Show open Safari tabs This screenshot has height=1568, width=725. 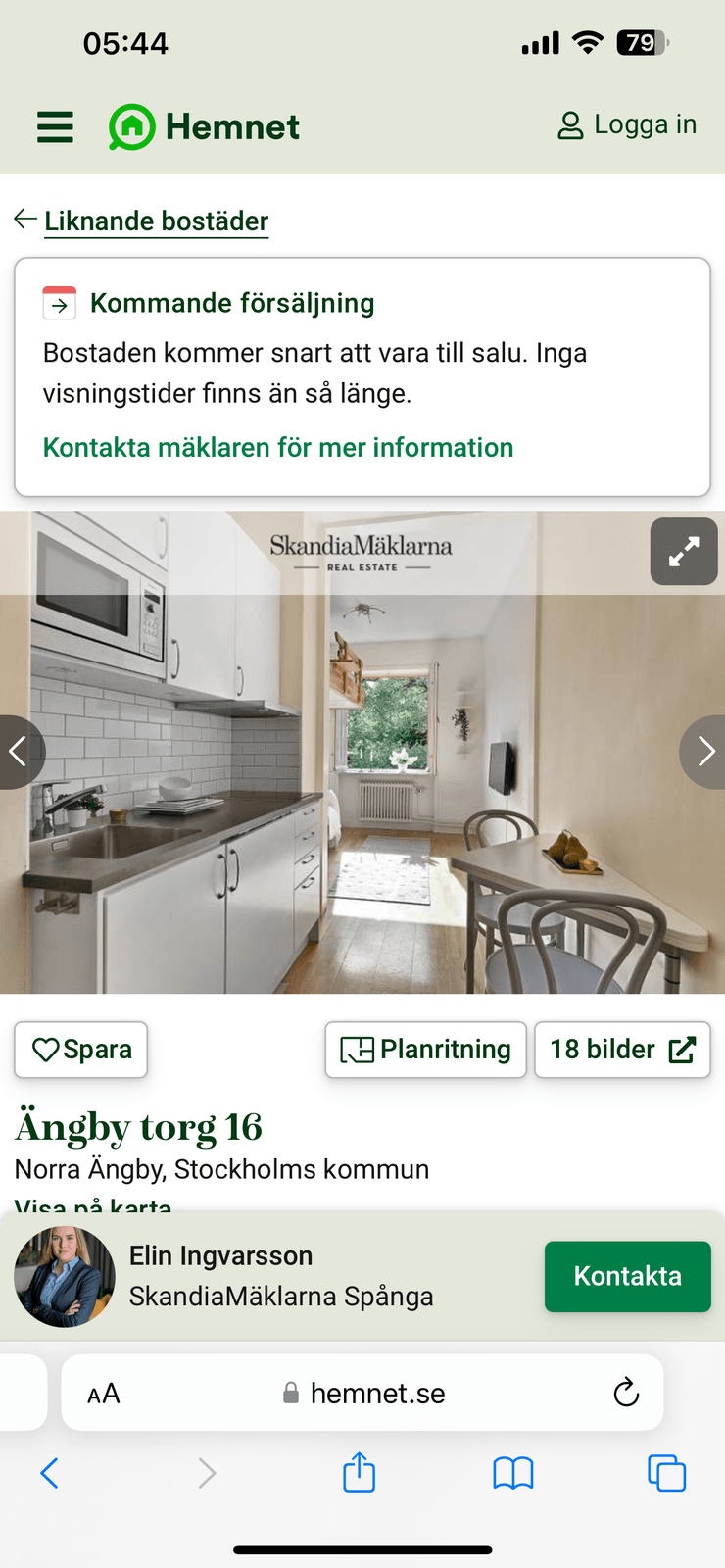pyautogui.click(x=667, y=1473)
